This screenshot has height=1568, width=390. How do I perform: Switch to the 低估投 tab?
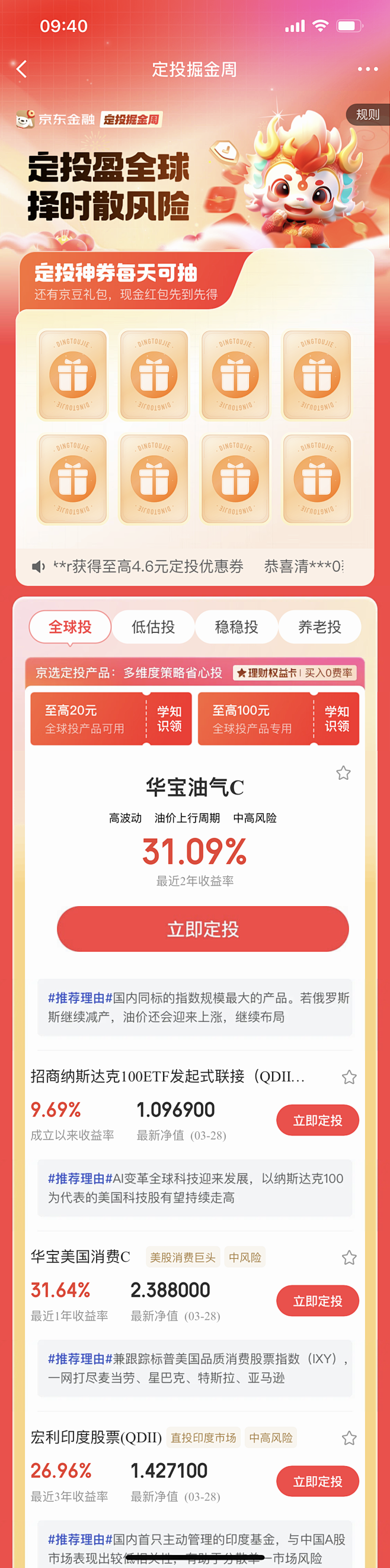(x=154, y=626)
